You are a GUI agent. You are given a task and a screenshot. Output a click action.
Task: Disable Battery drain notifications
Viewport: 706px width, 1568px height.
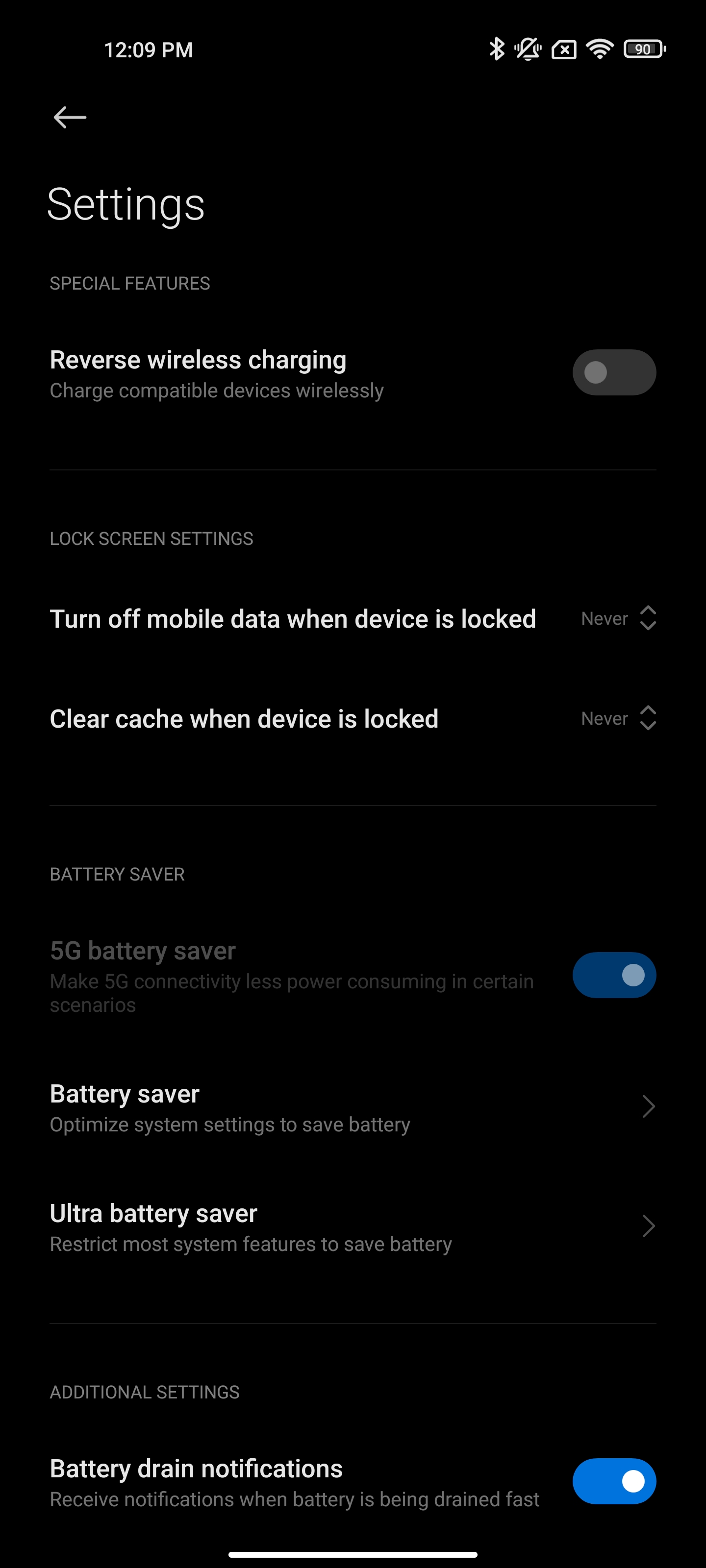coord(613,1481)
